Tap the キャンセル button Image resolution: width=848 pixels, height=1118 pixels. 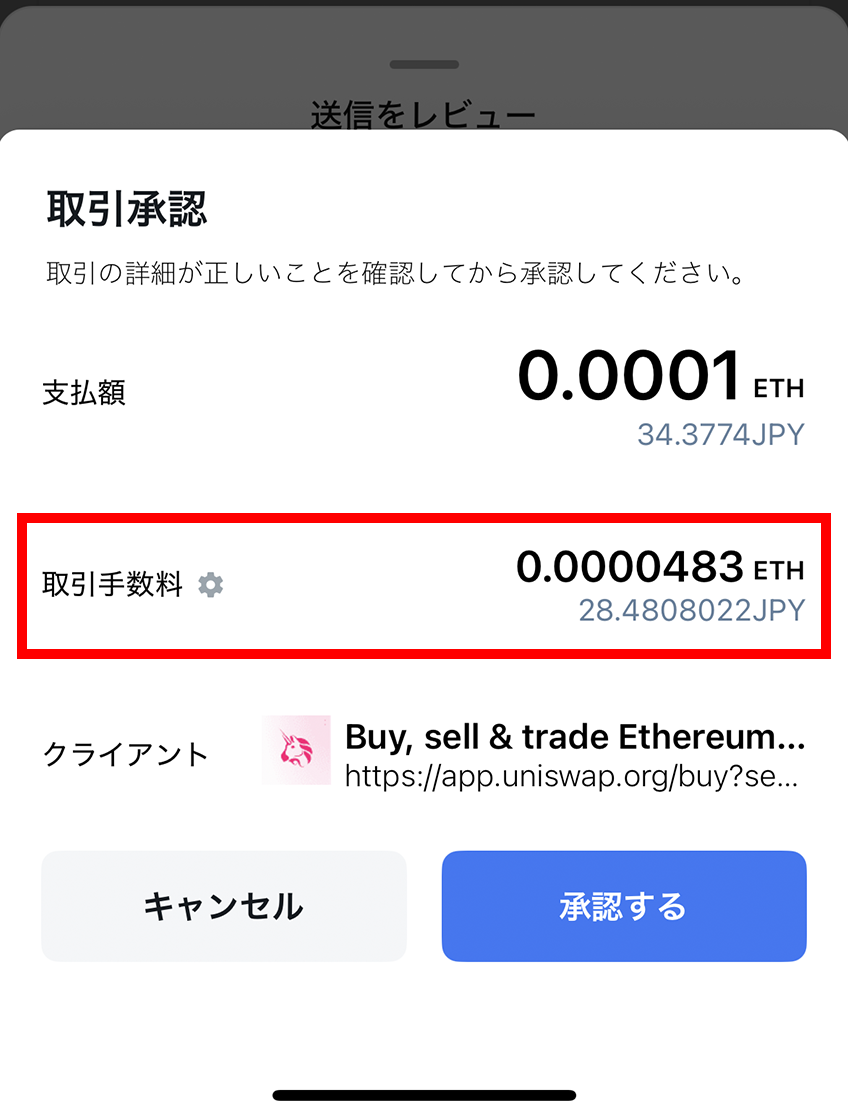coord(224,906)
